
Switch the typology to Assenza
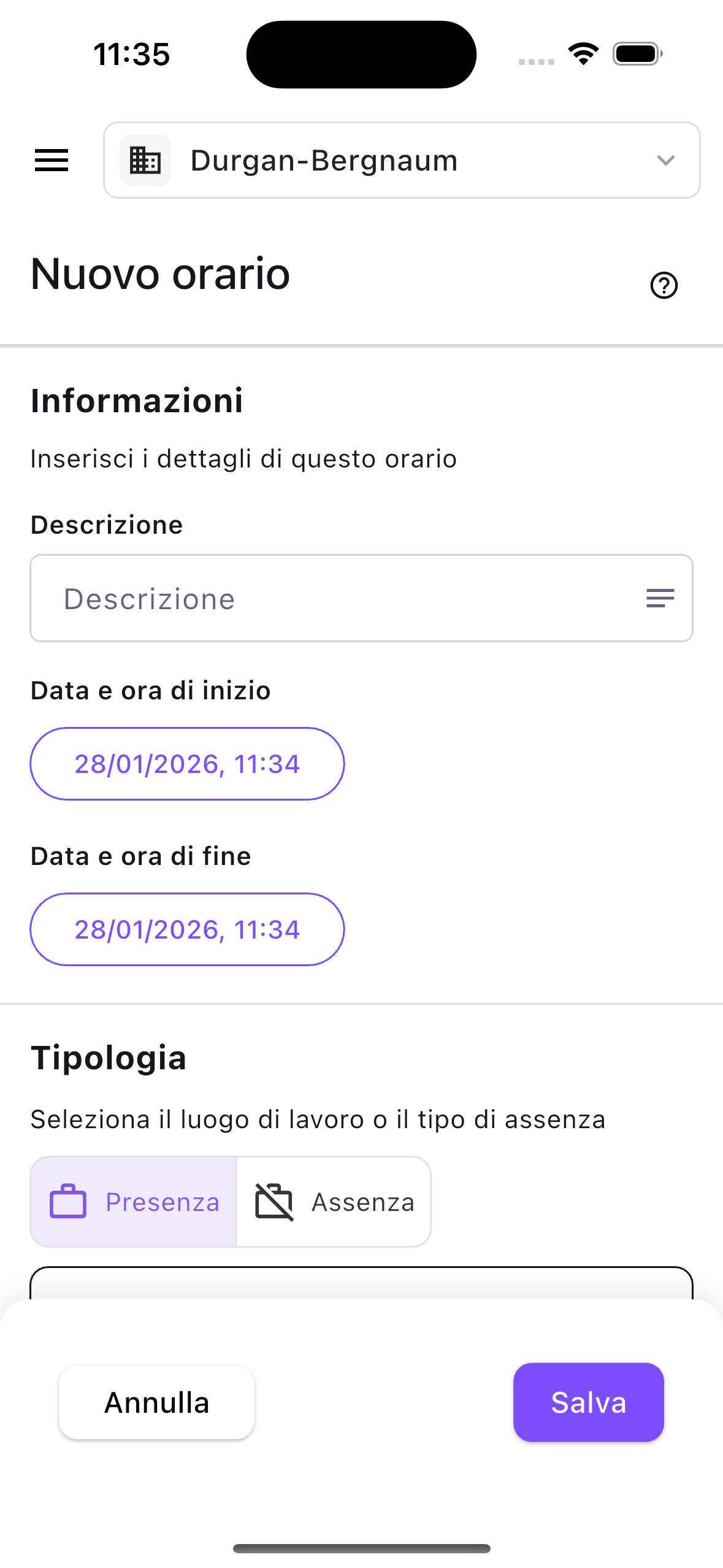334,1202
